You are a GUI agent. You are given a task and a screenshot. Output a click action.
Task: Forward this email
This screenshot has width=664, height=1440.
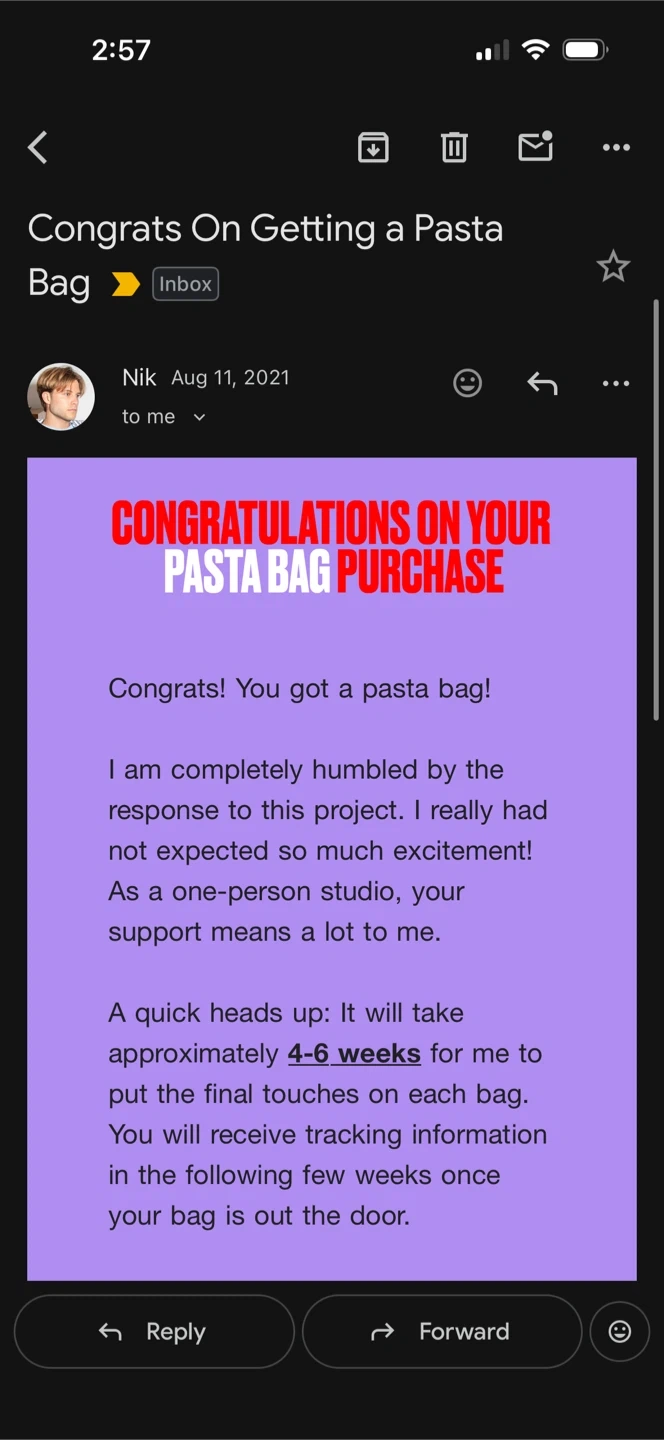click(x=442, y=1332)
